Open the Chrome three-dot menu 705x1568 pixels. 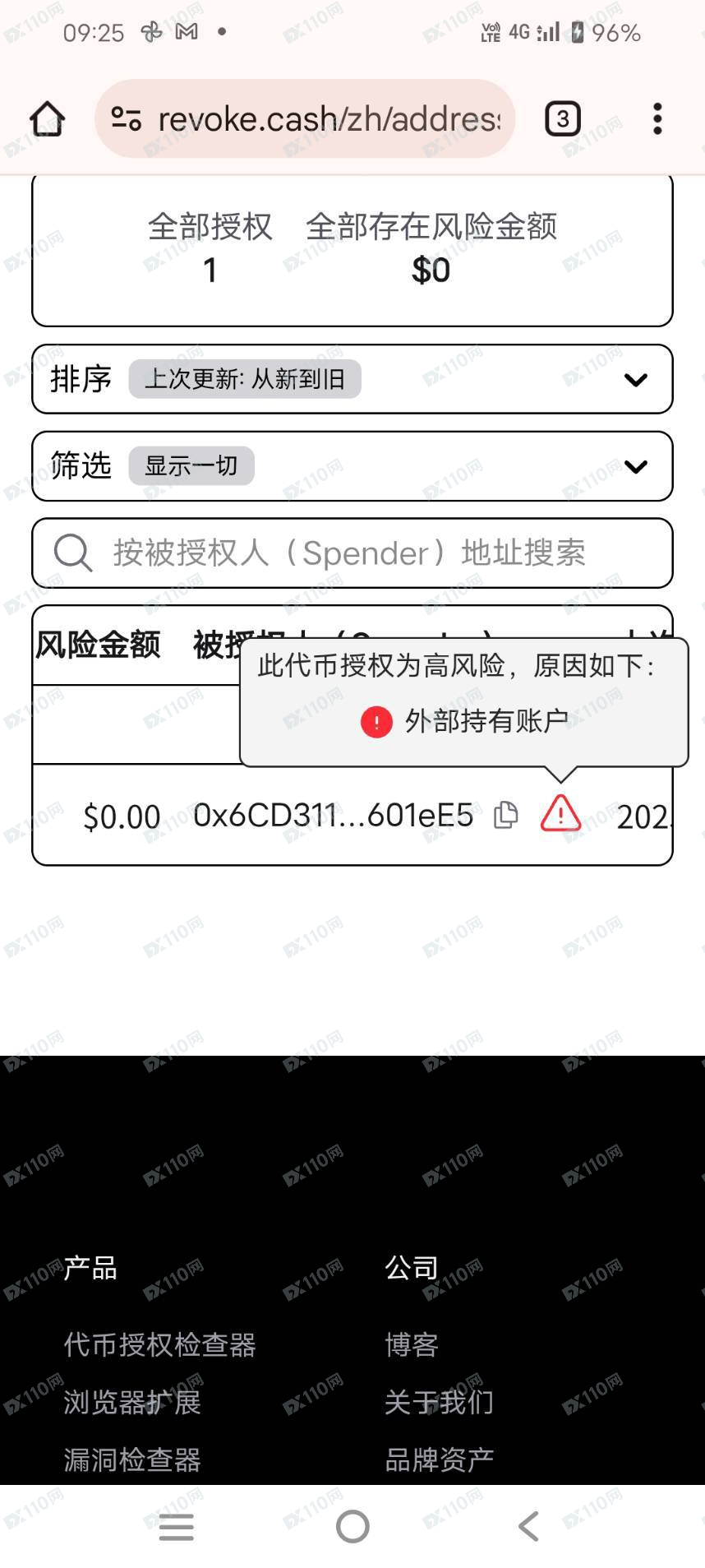(657, 118)
